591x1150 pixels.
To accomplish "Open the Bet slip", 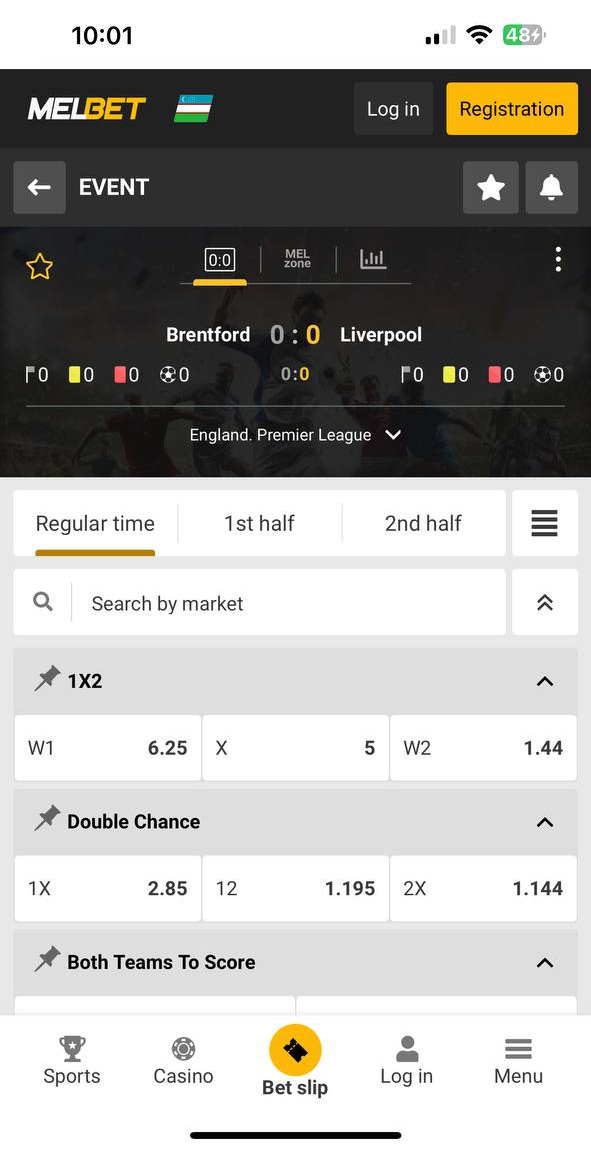I will coord(295,1061).
